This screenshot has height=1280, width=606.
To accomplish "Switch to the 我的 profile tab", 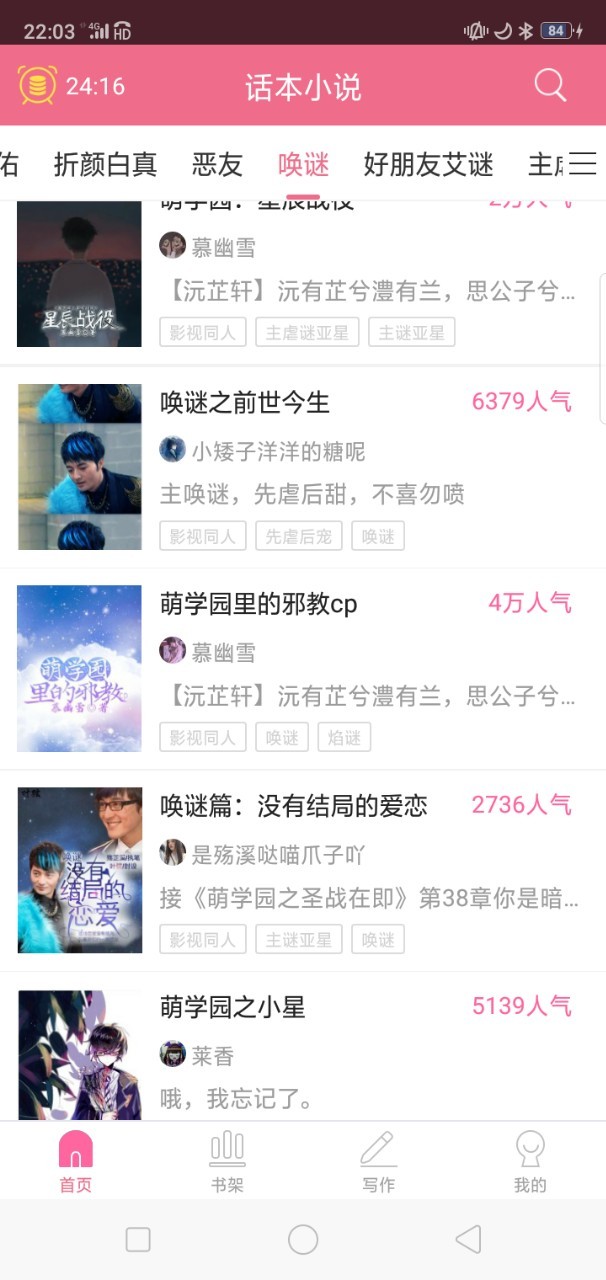I will tap(530, 1159).
